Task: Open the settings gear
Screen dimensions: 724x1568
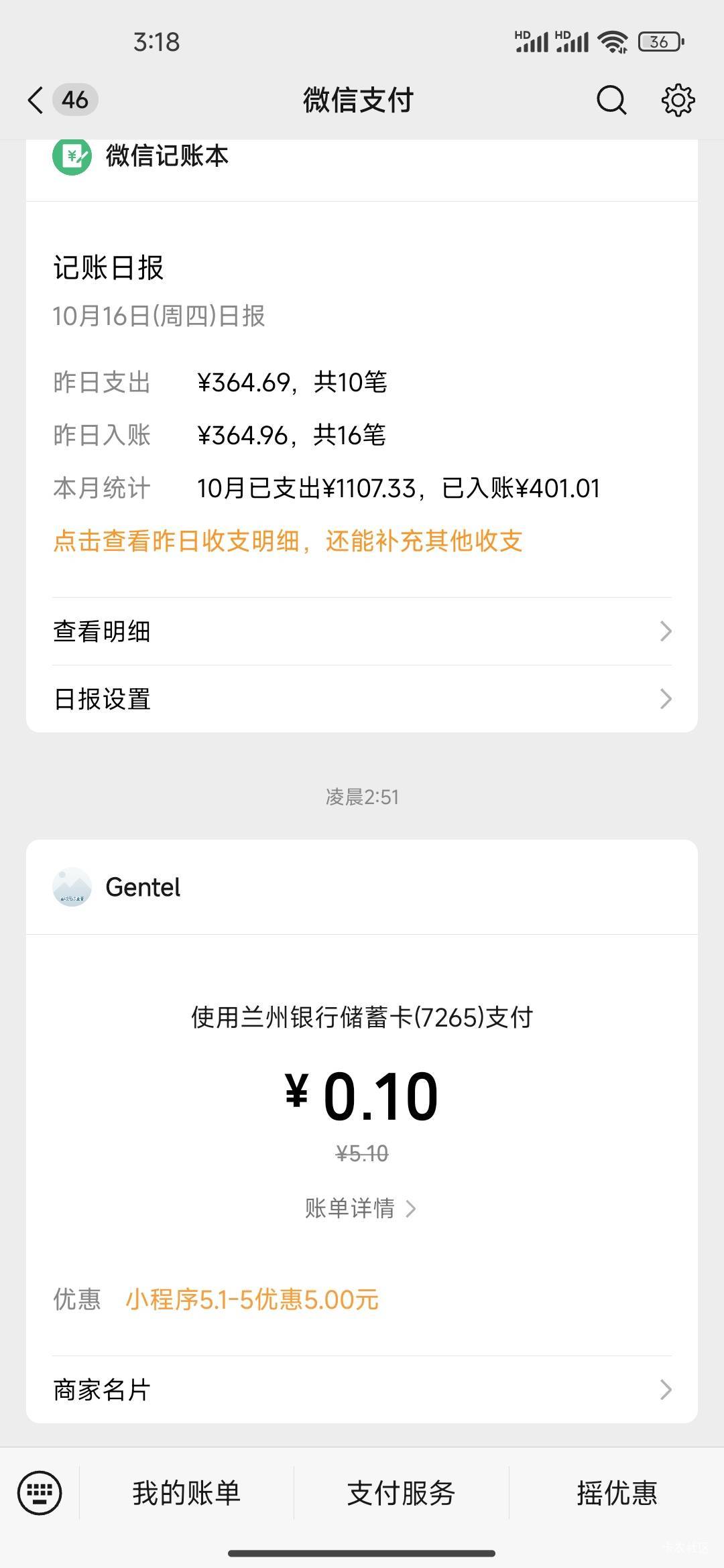Action: point(678,101)
